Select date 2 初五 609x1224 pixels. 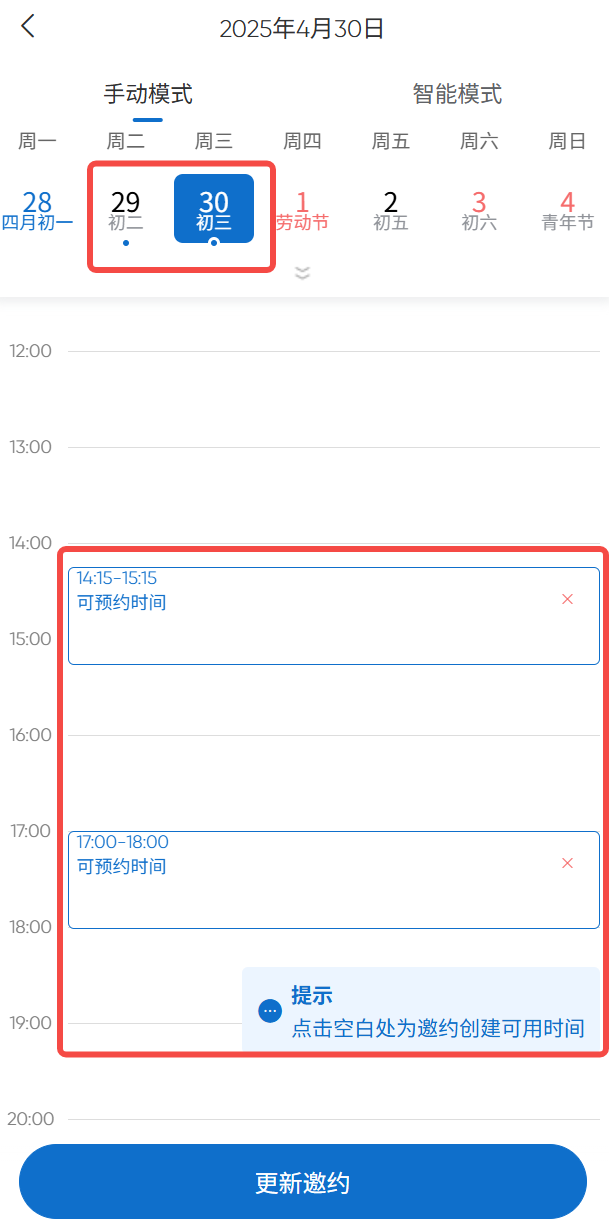(391, 210)
